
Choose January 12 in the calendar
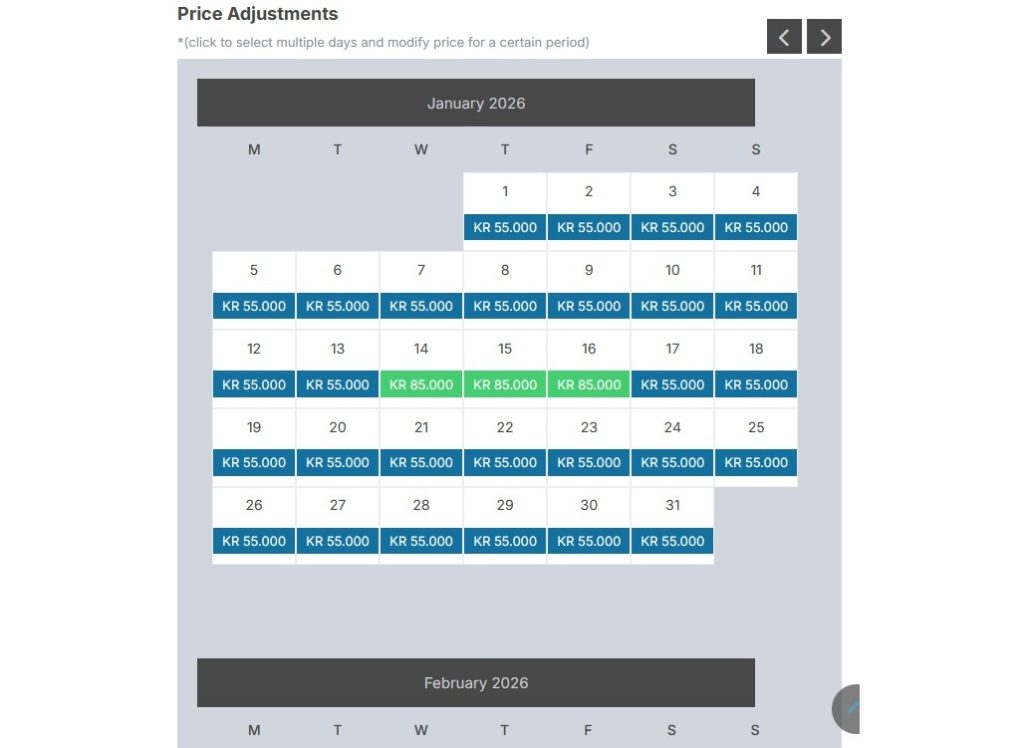pyautogui.click(x=254, y=364)
